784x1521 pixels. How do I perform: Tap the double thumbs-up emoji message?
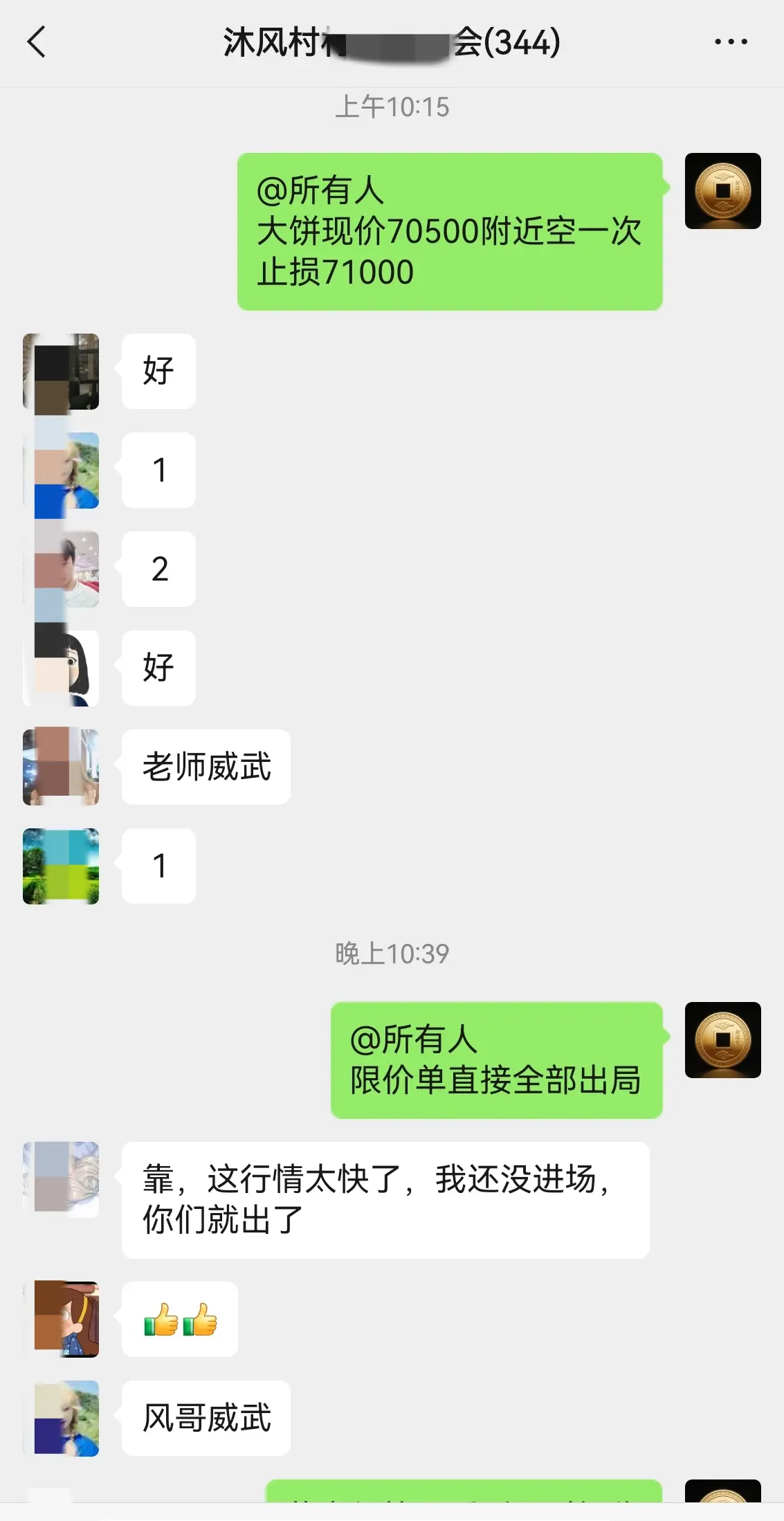tap(180, 1318)
